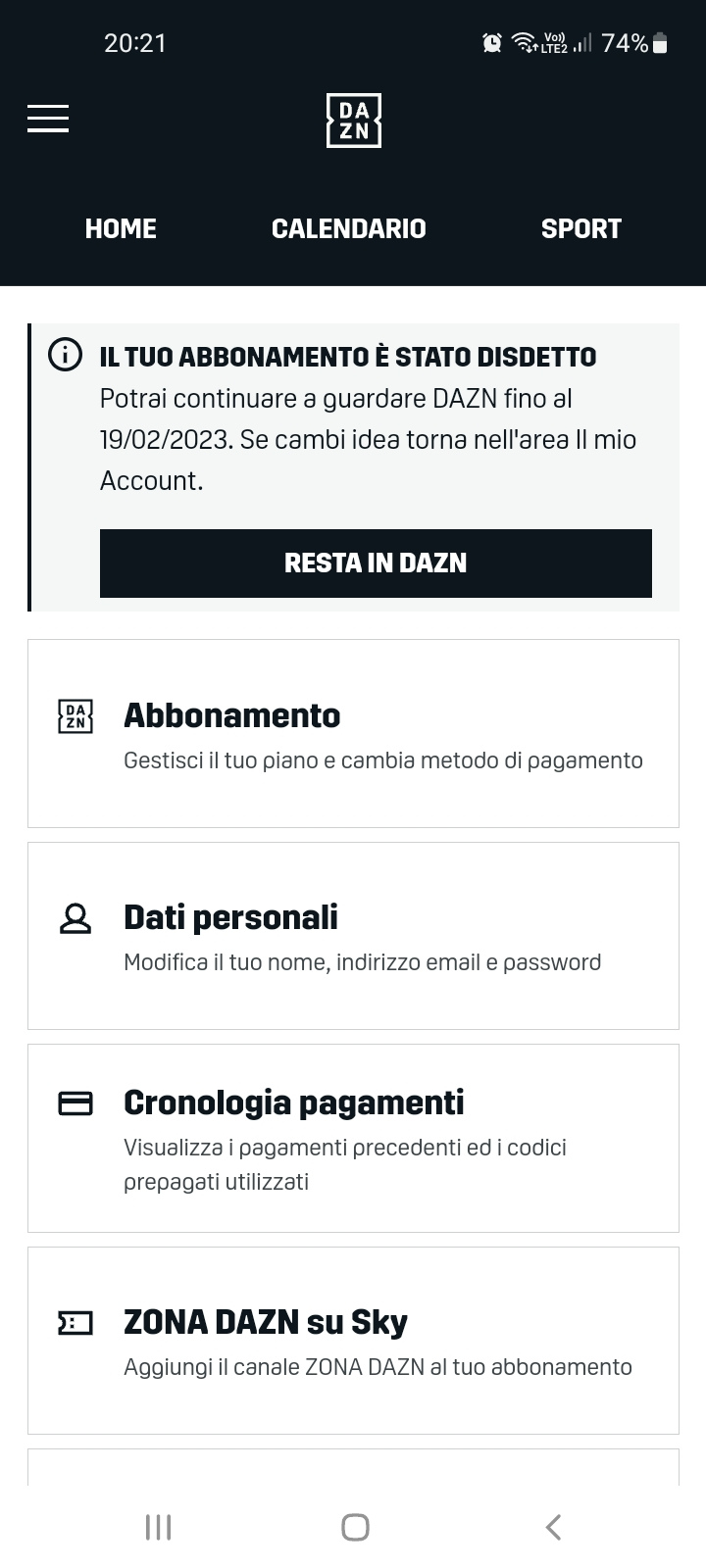Open the recent apps view
Image resolution: width=706 pixels, height=1568 pixels.
point(158,1527)
